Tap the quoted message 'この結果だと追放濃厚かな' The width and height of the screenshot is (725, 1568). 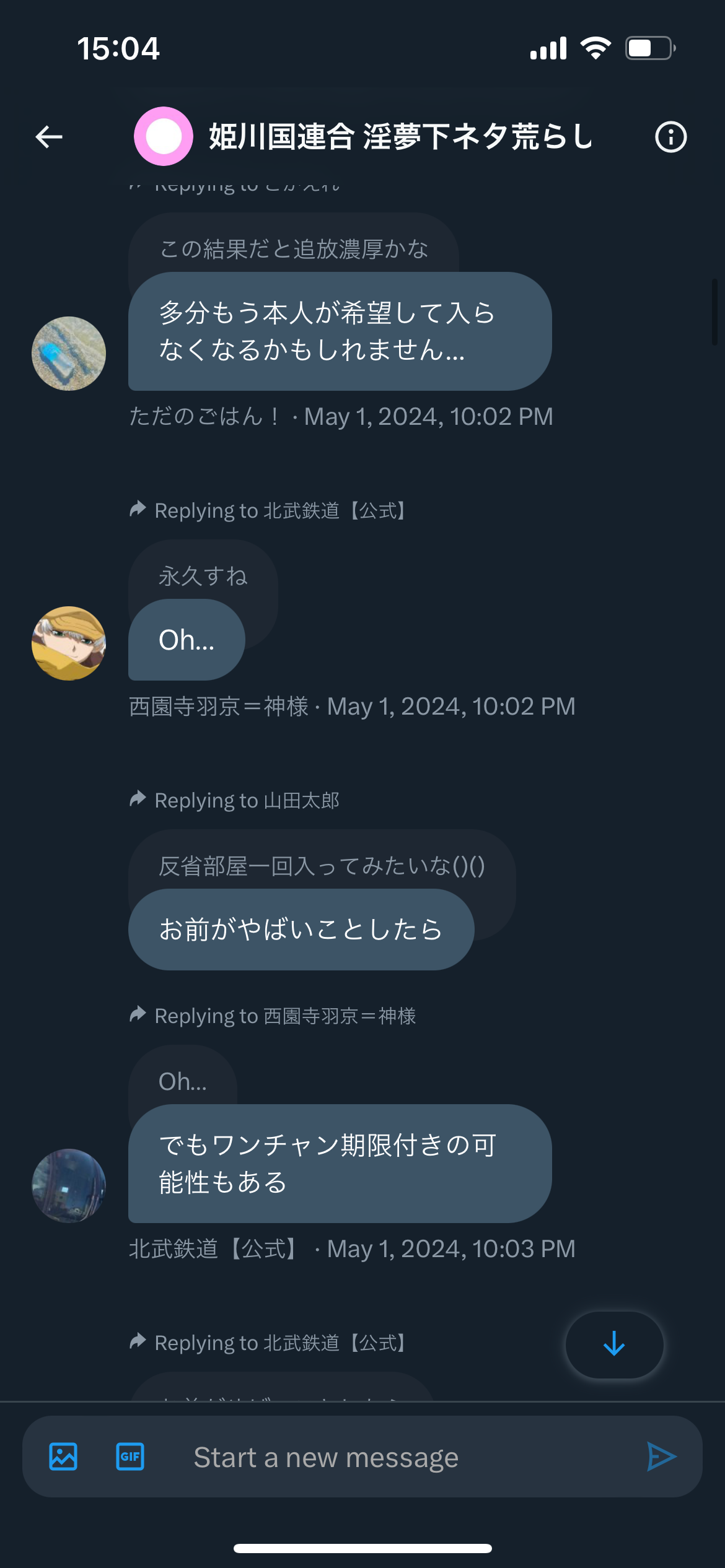tap(294, 248)
